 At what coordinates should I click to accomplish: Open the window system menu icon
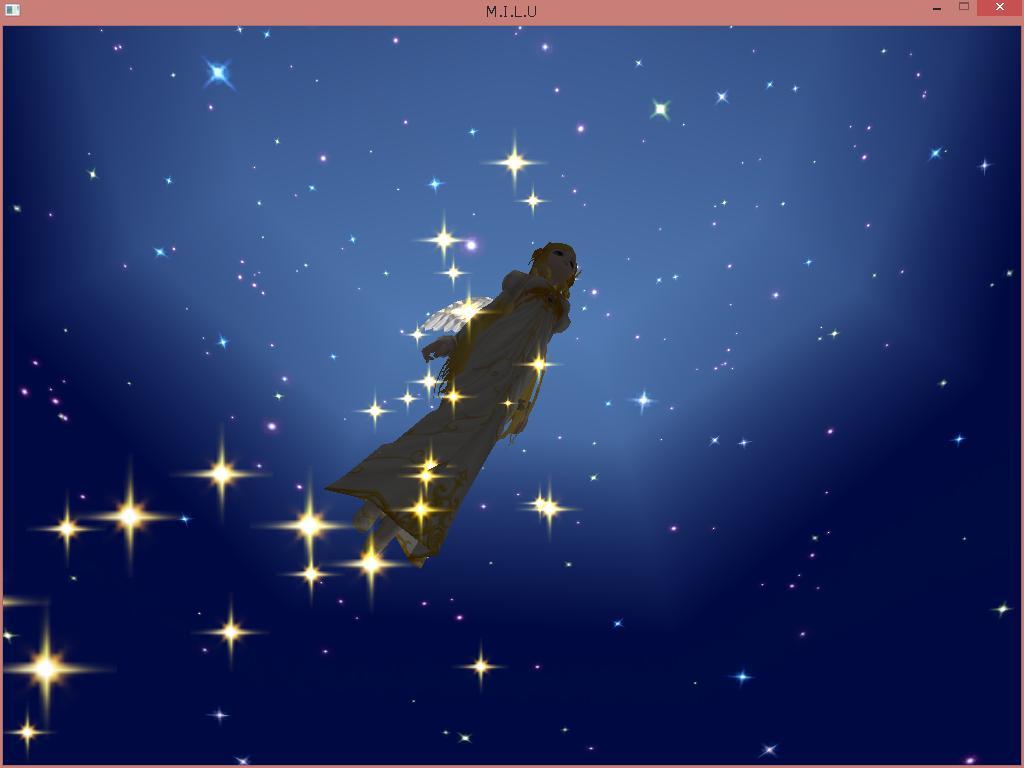pyautogui.click(x=12, y=10)
